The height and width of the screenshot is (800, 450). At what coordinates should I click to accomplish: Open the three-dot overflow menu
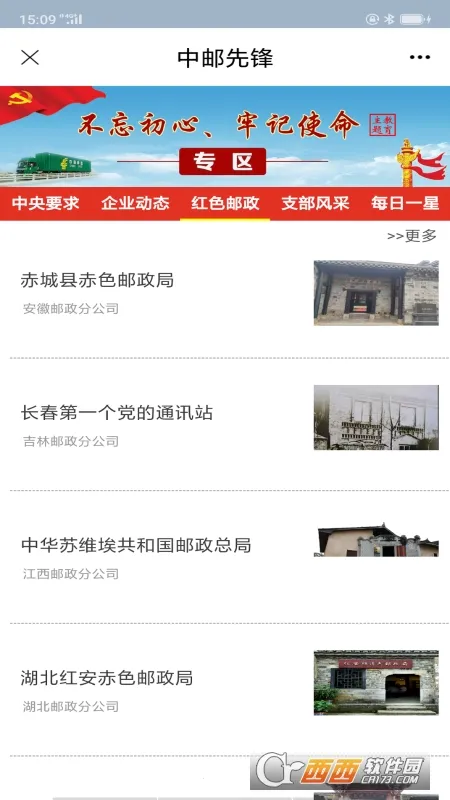tap(419, 57)
